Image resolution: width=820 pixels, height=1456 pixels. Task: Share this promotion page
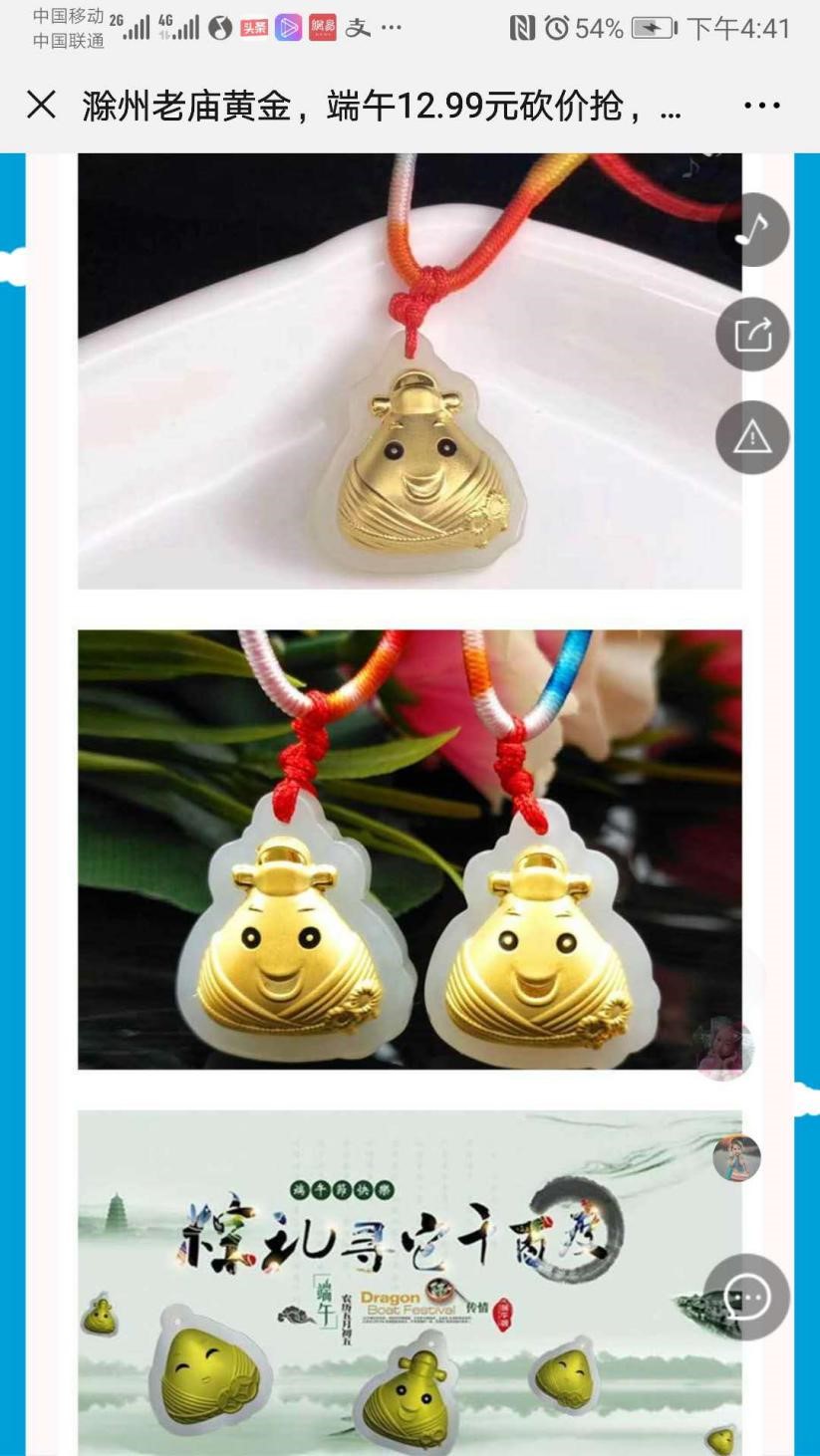coord(752,335)
